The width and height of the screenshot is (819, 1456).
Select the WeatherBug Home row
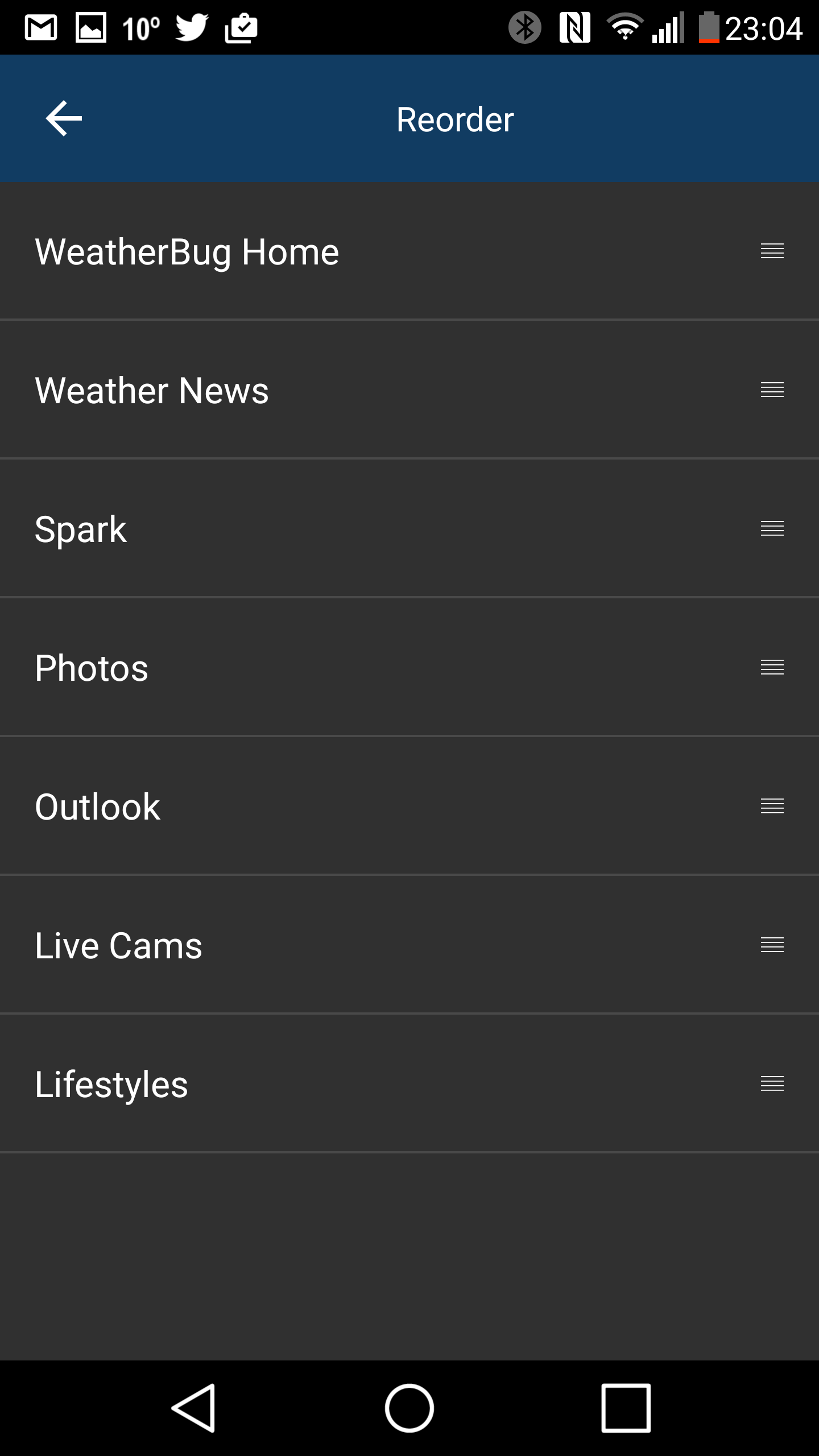(x=409, y=251)
